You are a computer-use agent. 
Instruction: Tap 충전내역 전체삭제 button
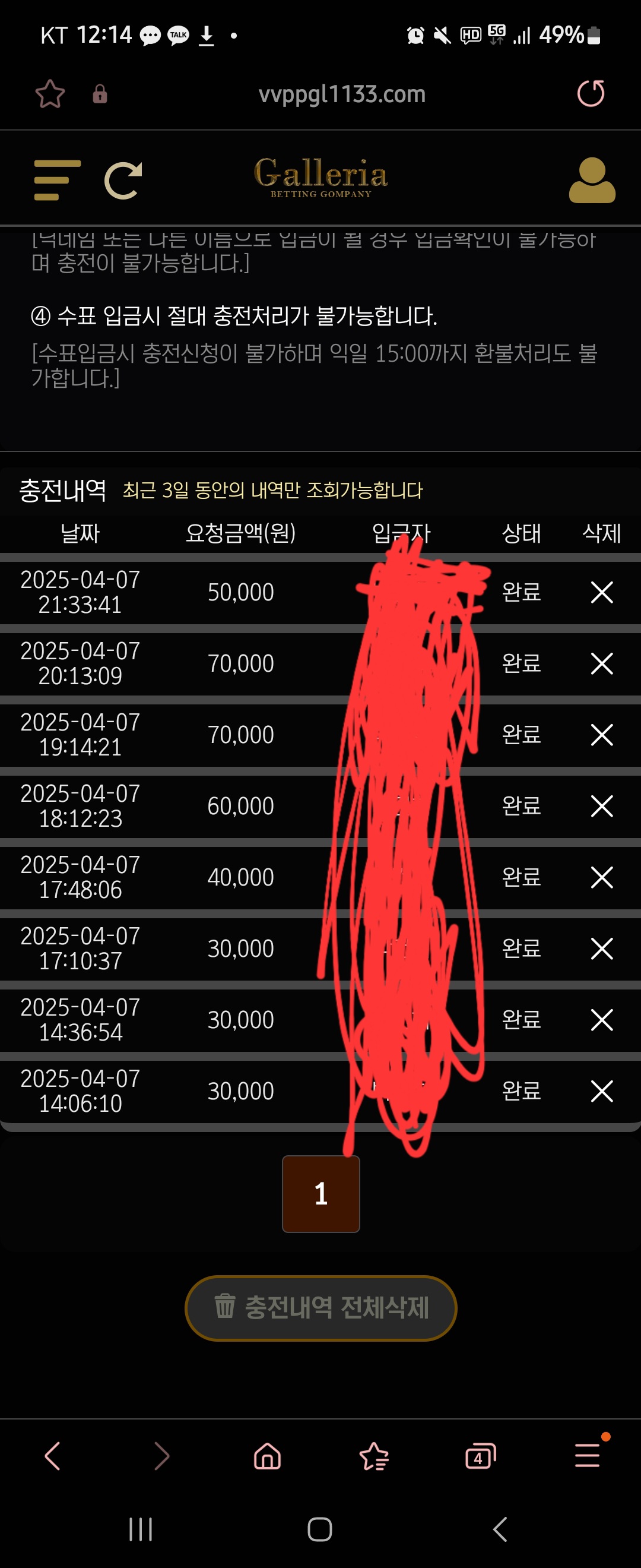(x=320, y=1307)
